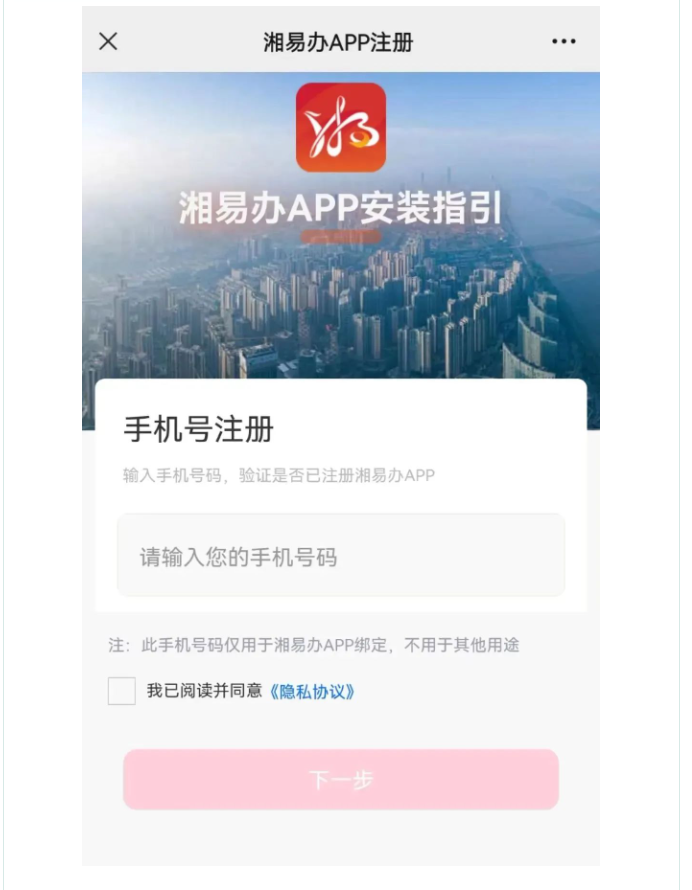The height and width of the screenshot is (890, 692).
Task: Tap the 请输入您的手机号码 phone number field
Action: tap(340, 556)
